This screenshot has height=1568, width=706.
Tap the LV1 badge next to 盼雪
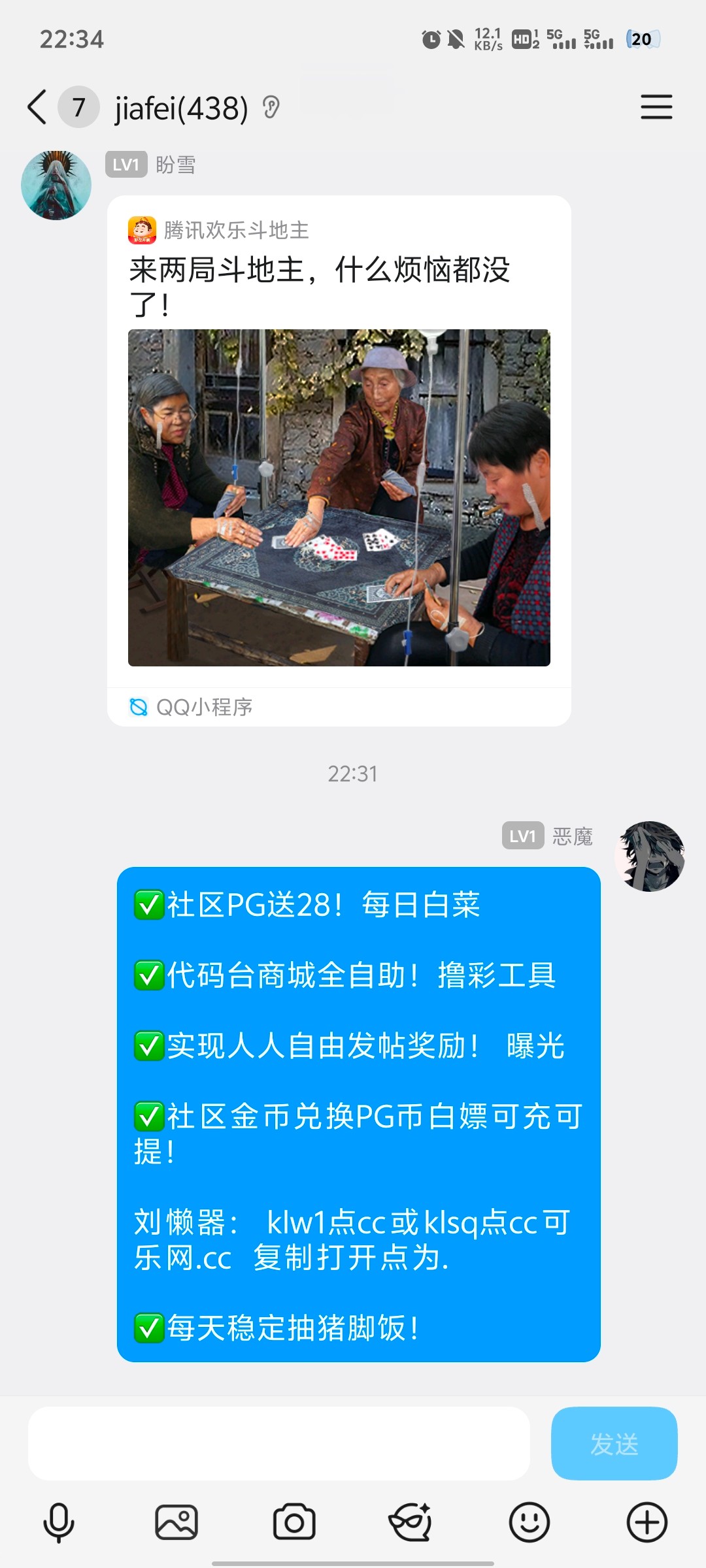click(125, 163)
